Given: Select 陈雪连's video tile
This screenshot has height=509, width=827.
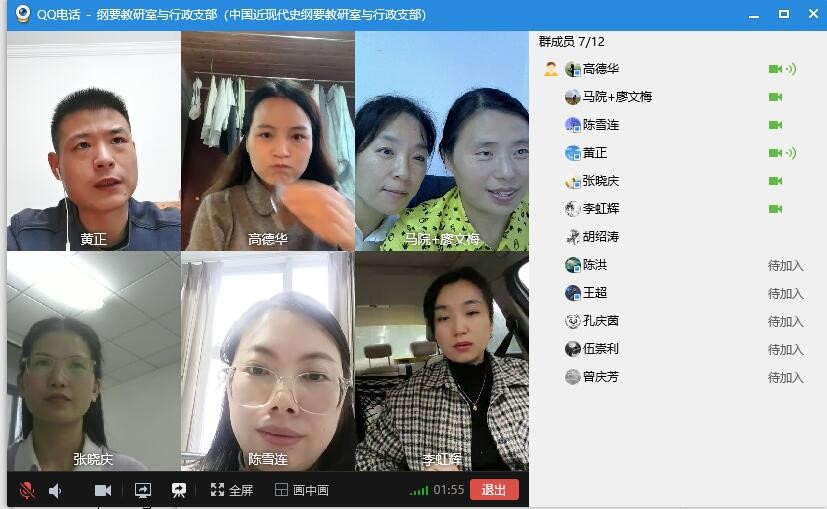Looking at the screenshot, I should pyautogui.click(x=267, y=362).
